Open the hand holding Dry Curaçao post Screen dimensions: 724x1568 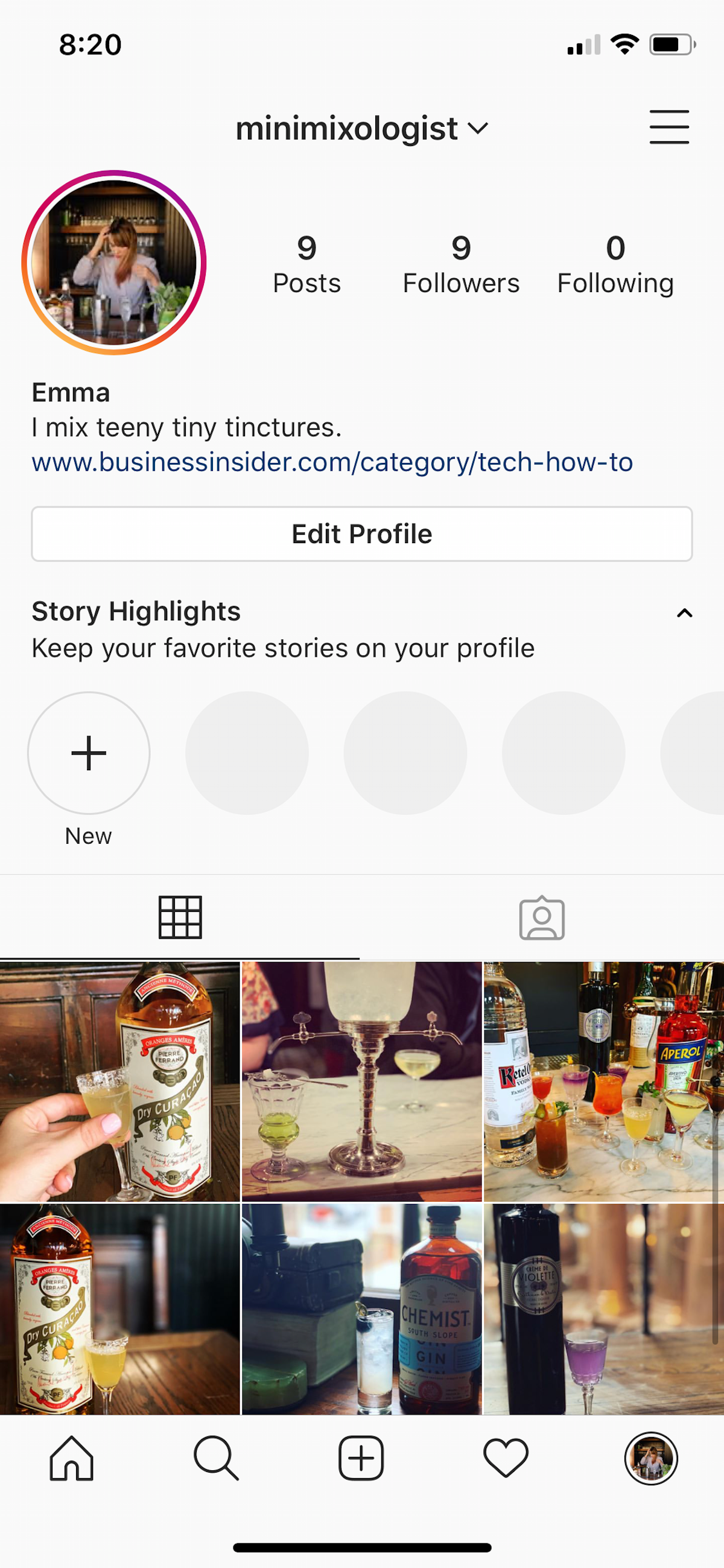tap(120, 1081)
